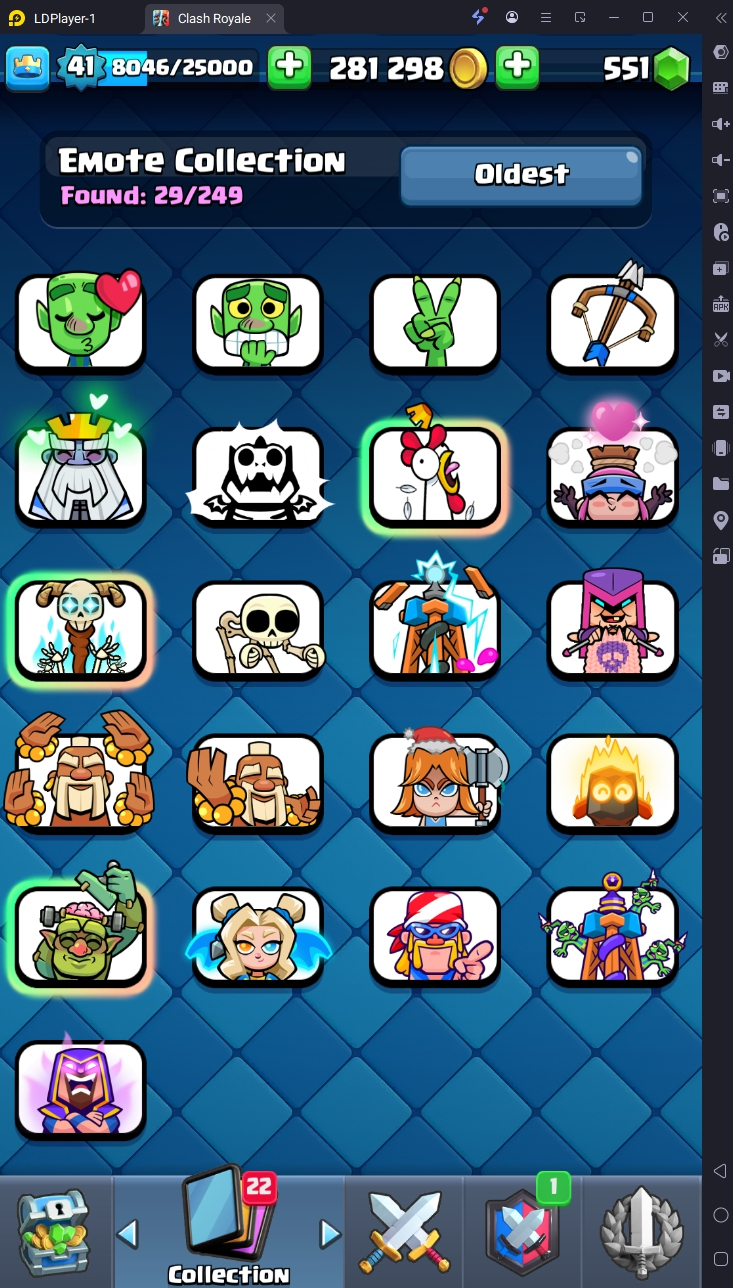Select the brain-exposed goblin emote
The image size is (733, 1288).
tap(80, 935)
